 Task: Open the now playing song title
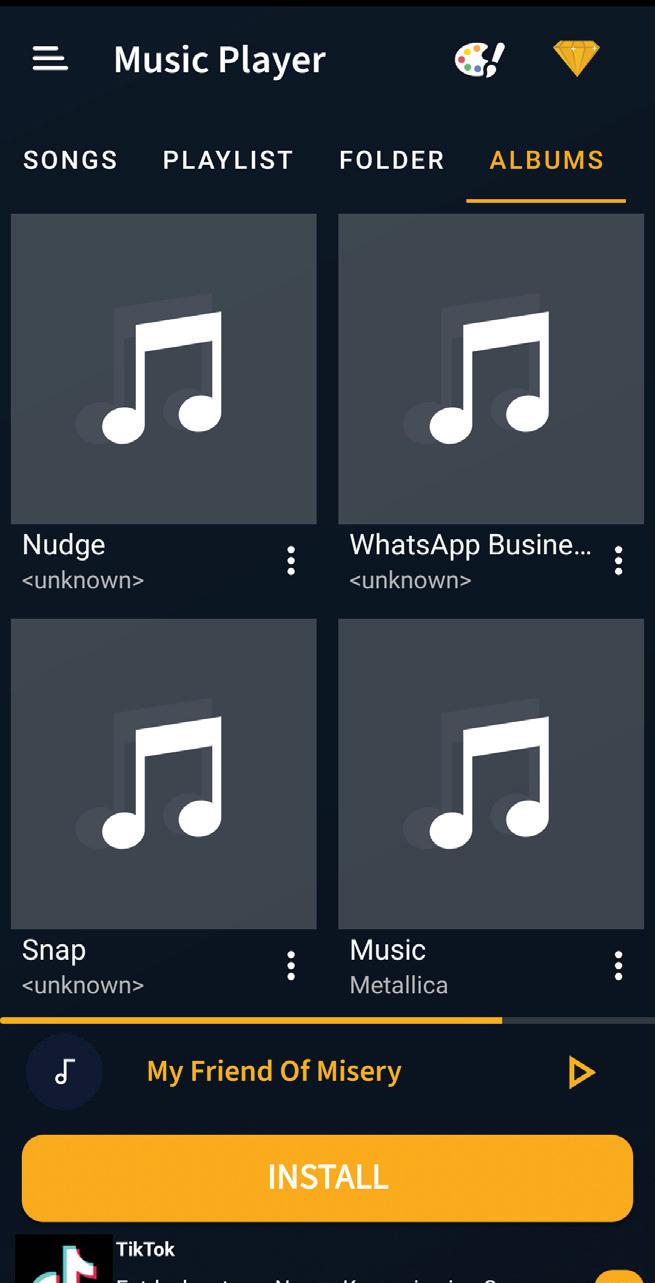[x=274, y=1072]
